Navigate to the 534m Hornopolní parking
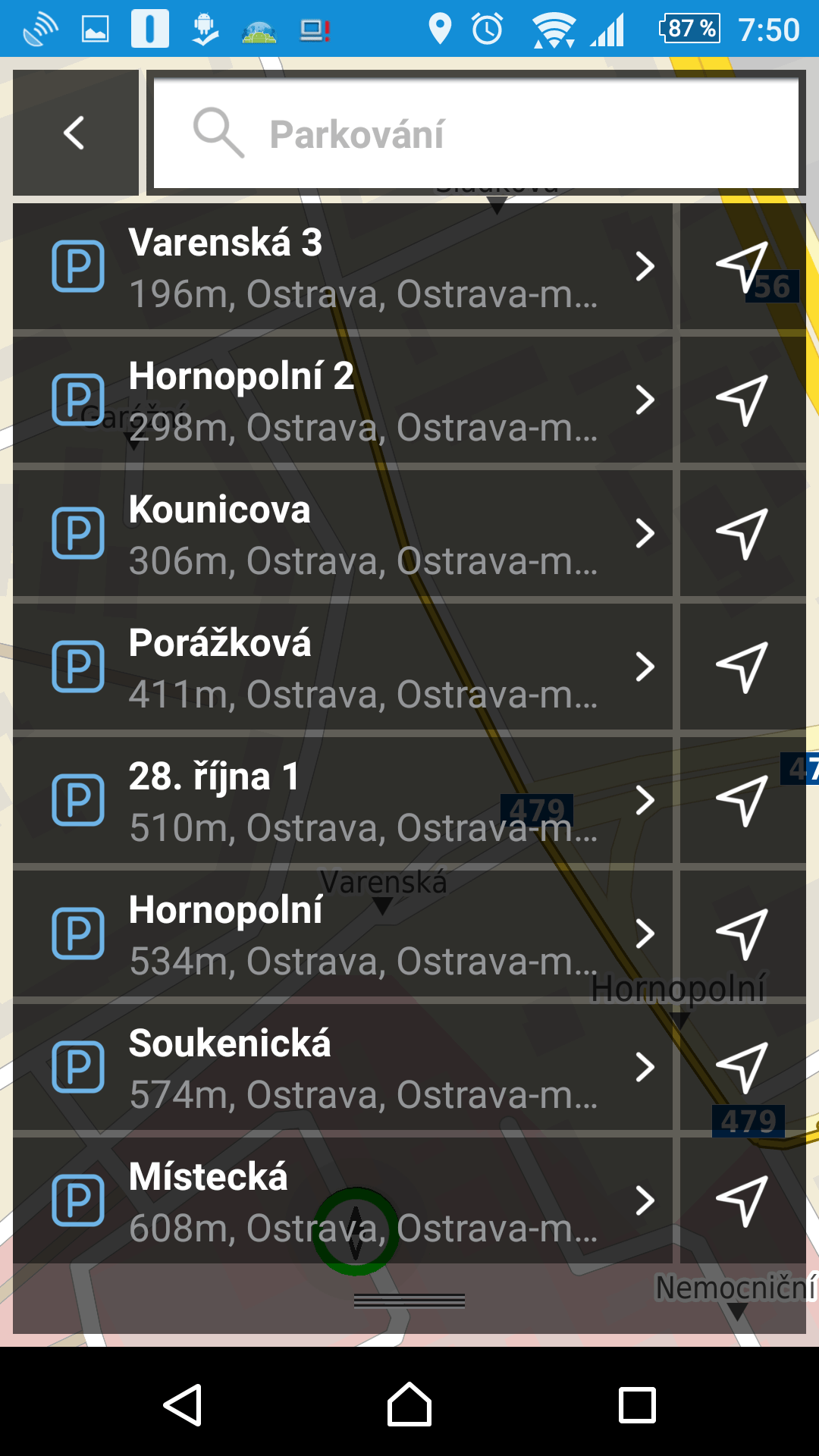Image resolution: width=819 pixels, height=1456 pixels. click(x=742, y=934)
